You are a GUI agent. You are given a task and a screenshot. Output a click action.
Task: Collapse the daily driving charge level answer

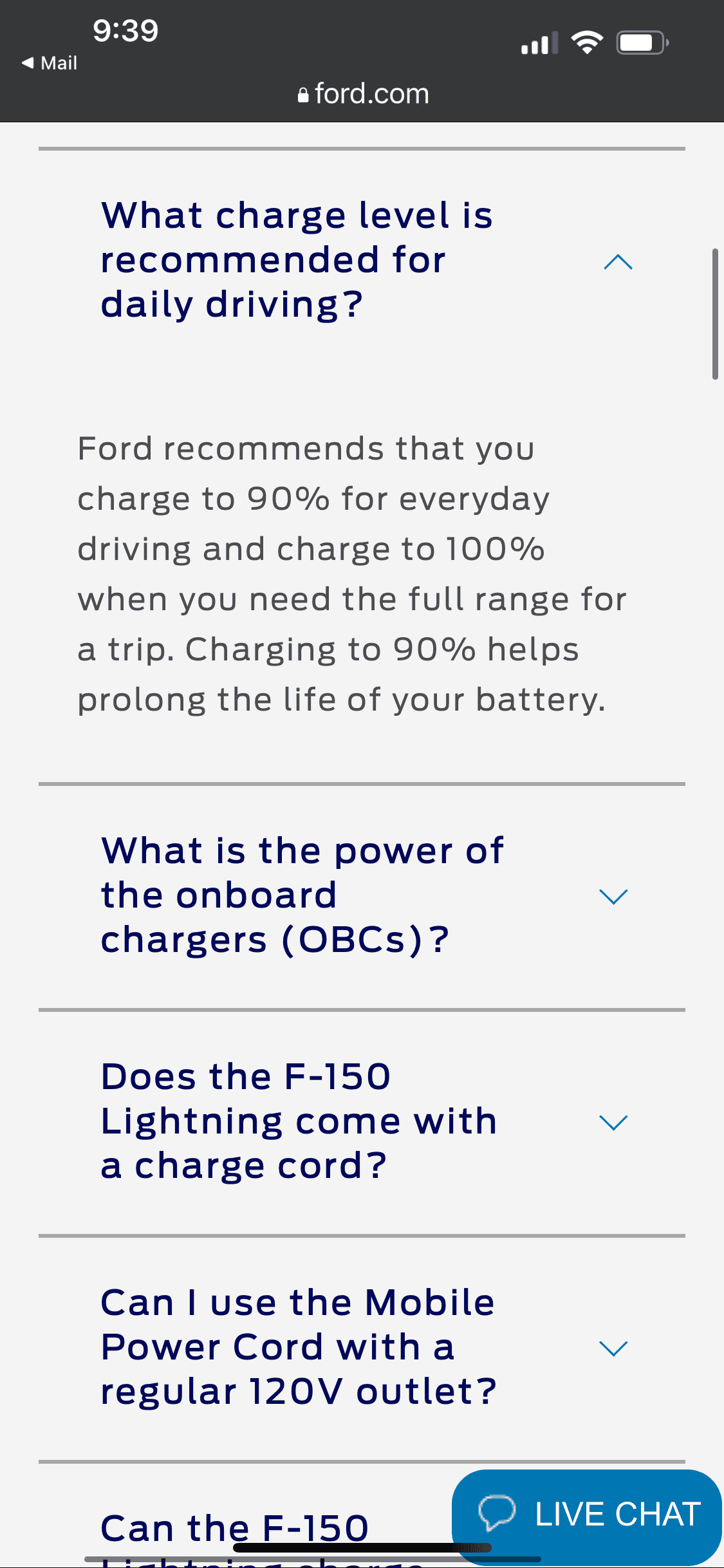[x=618, y=262]
